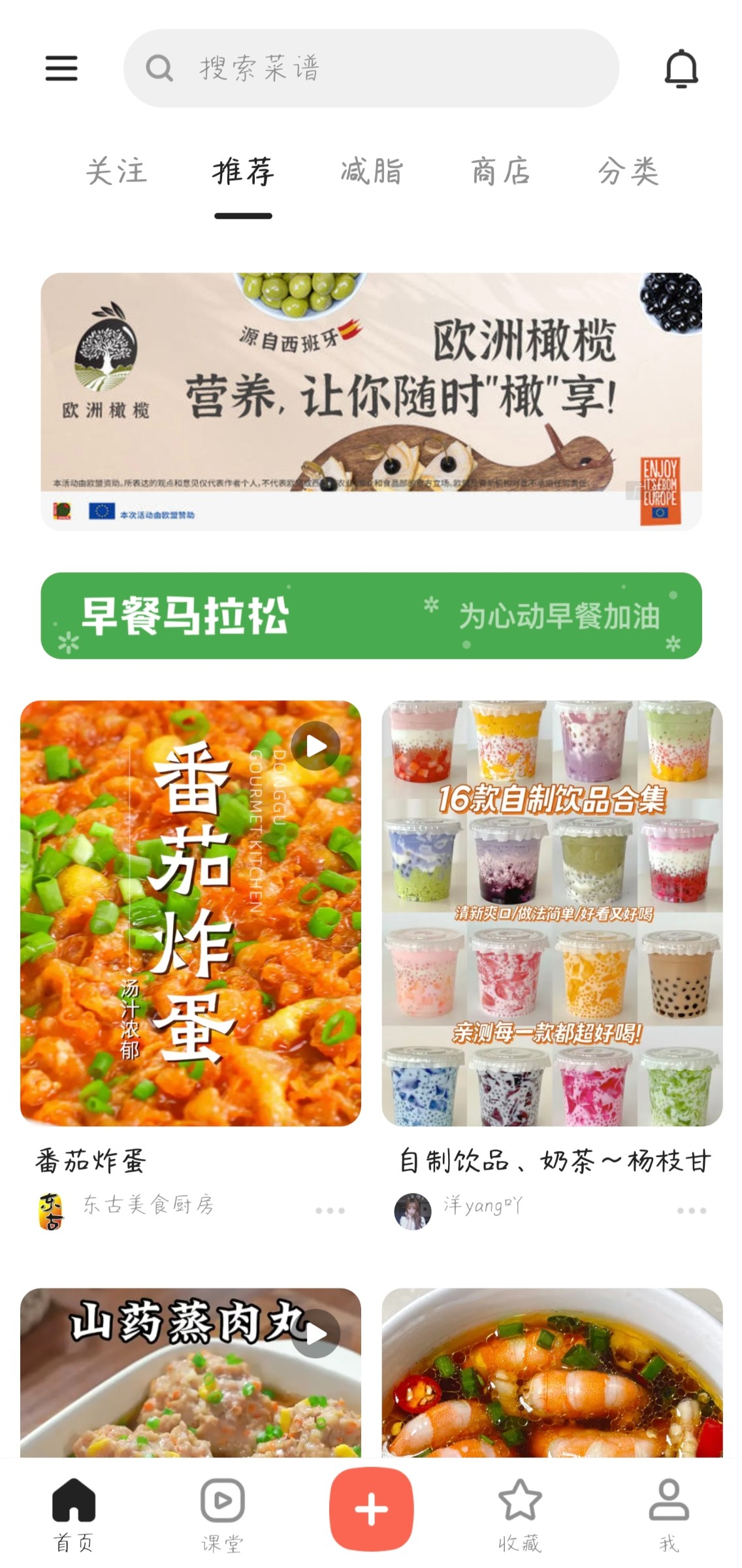Image resolution: width=742 pixels, height=1568 pixels.
Task: Open the 商店 tab
Action: pyautogui.click(x=500, y=172)
